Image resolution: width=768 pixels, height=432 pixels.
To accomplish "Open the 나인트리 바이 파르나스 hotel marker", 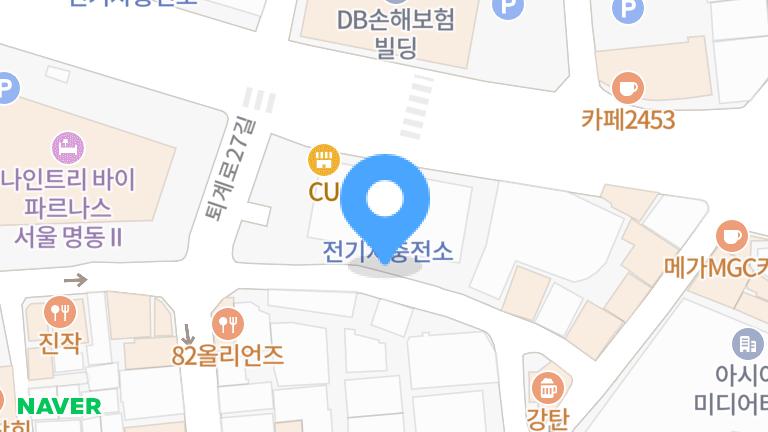I will pos(69,149).
